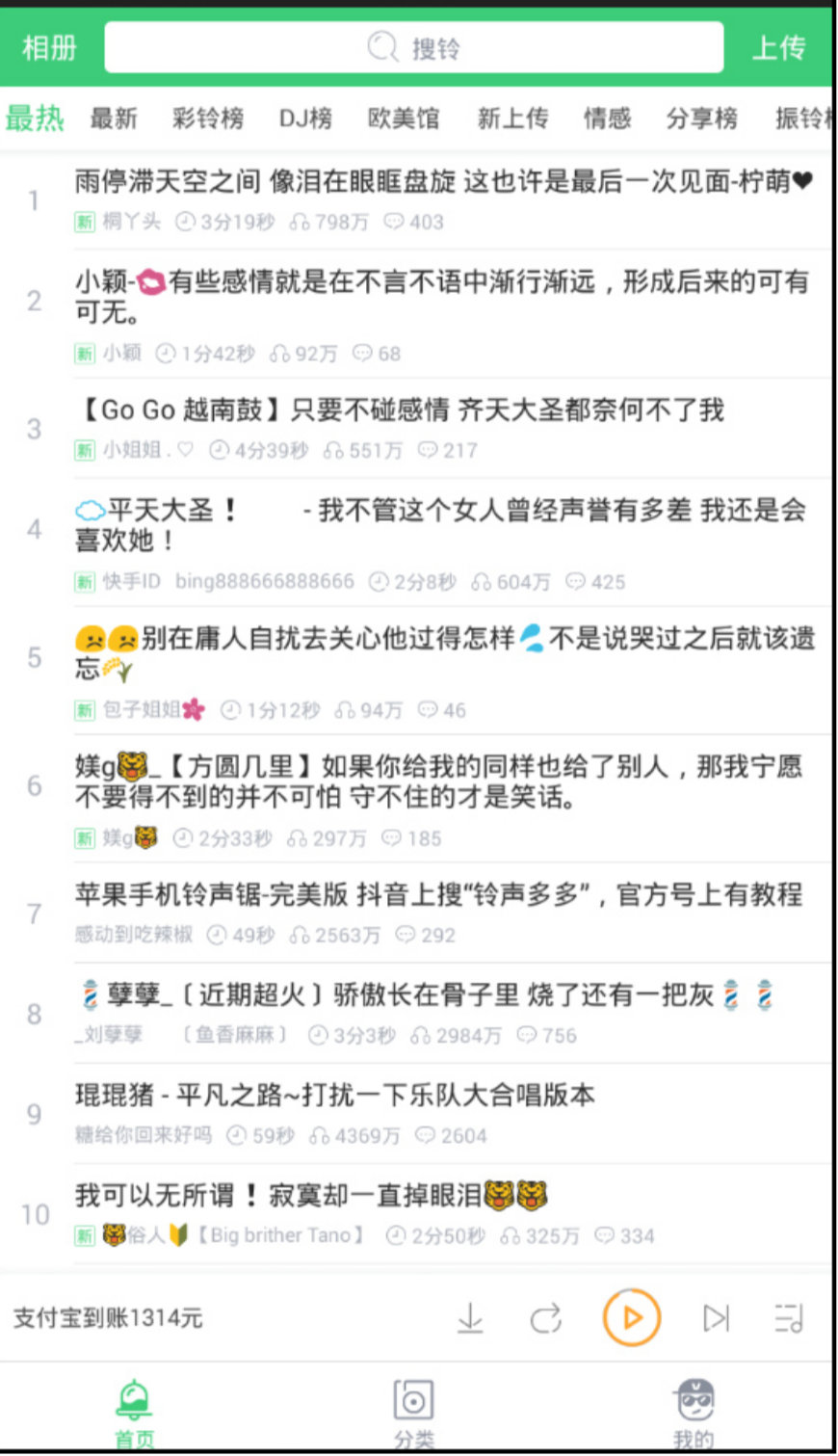Tap the search magnifier icon

coord(384,47)
